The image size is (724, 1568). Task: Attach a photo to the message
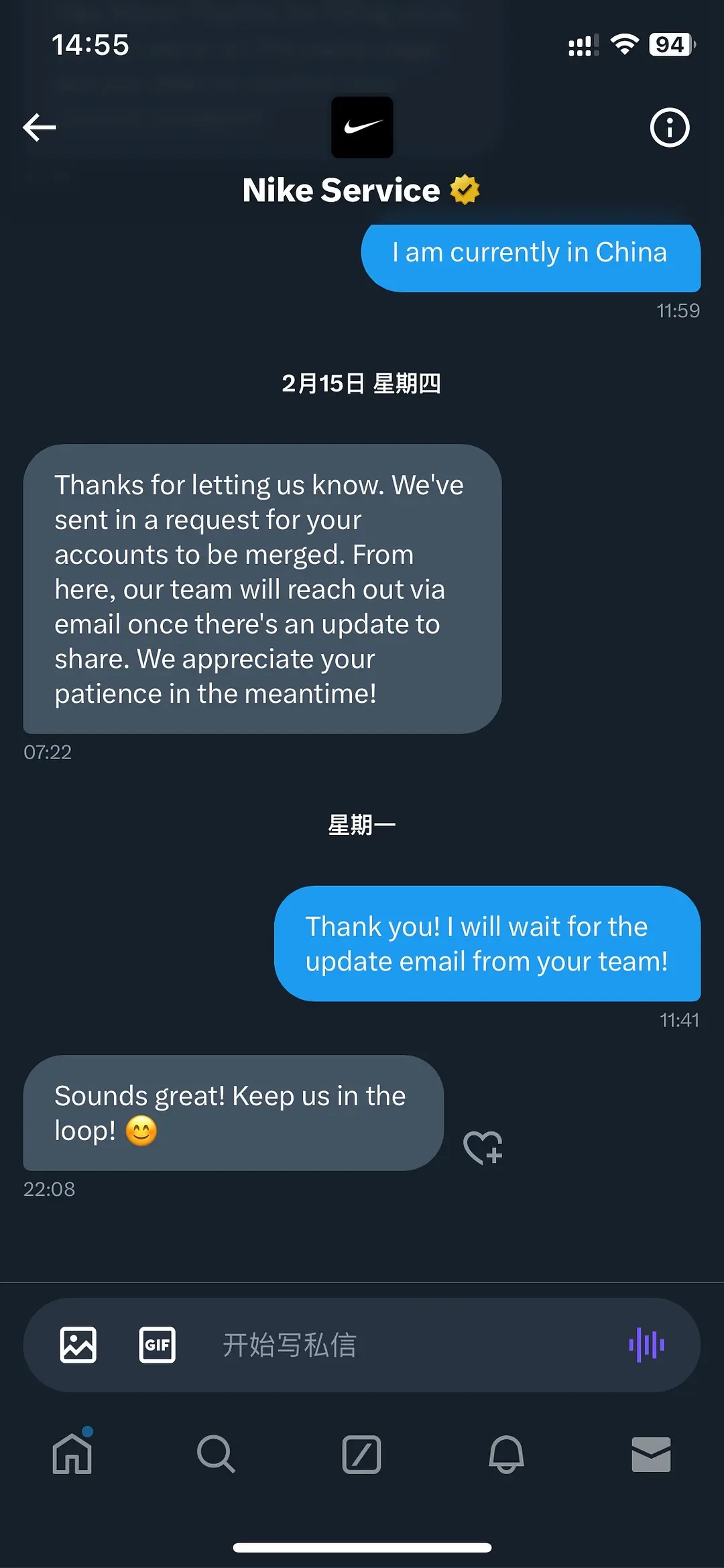[x=78, y=1345]
